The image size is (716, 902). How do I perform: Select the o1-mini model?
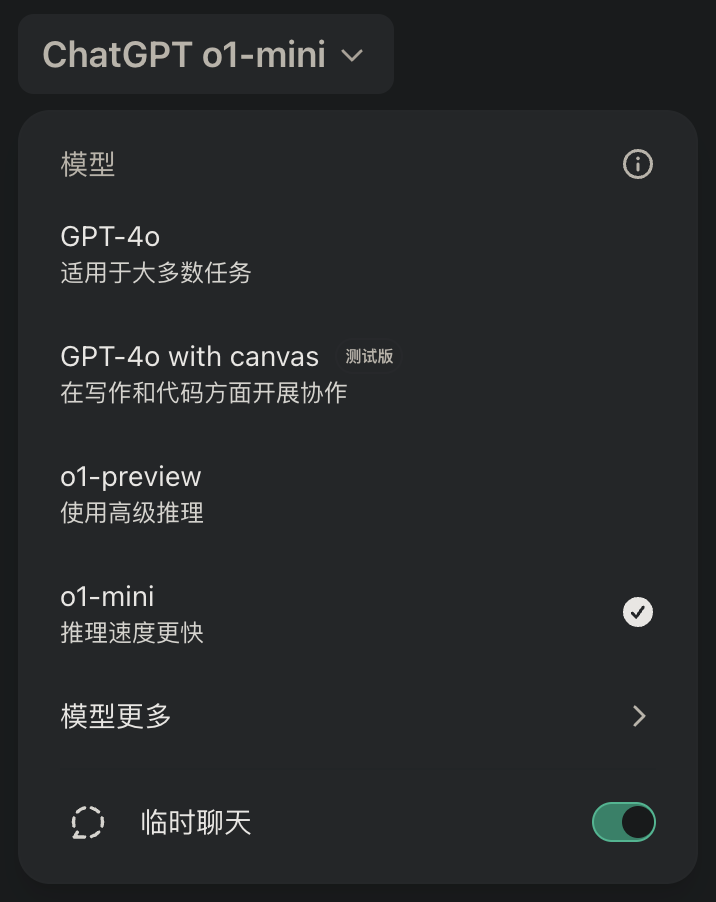(357, 613)
